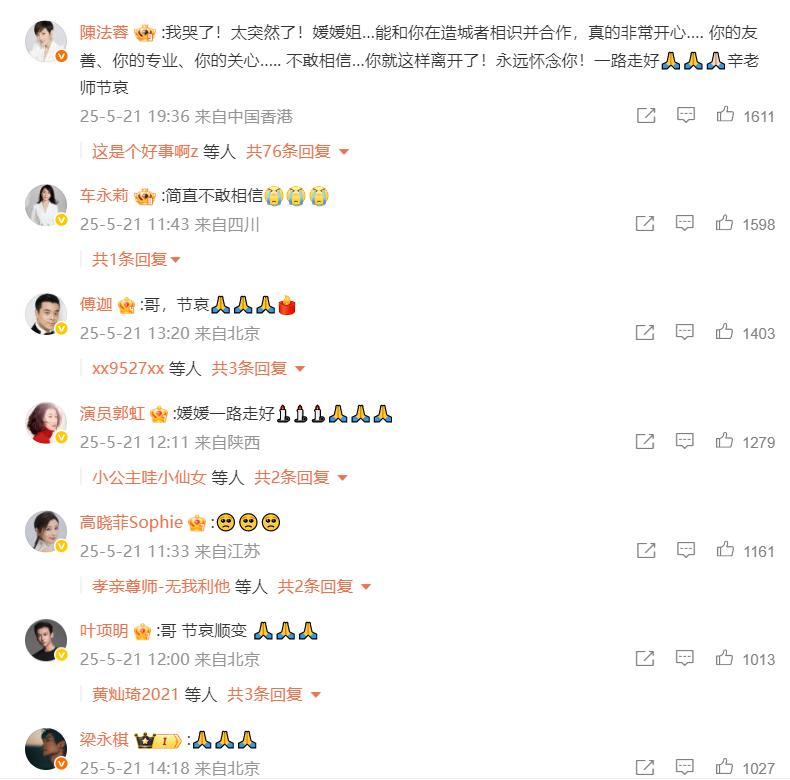The width and height of the screenshot is (790, 780).
Task: Share 陳法蓉's comment
Action: [646, 115]
